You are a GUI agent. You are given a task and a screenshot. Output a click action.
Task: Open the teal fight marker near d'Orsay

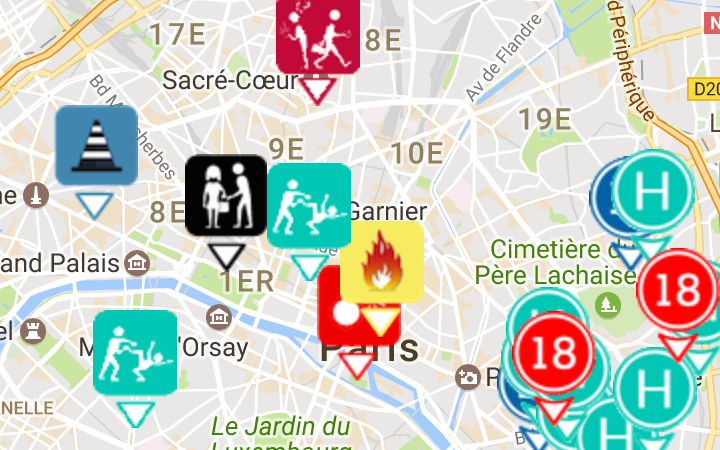pos(135,352)
